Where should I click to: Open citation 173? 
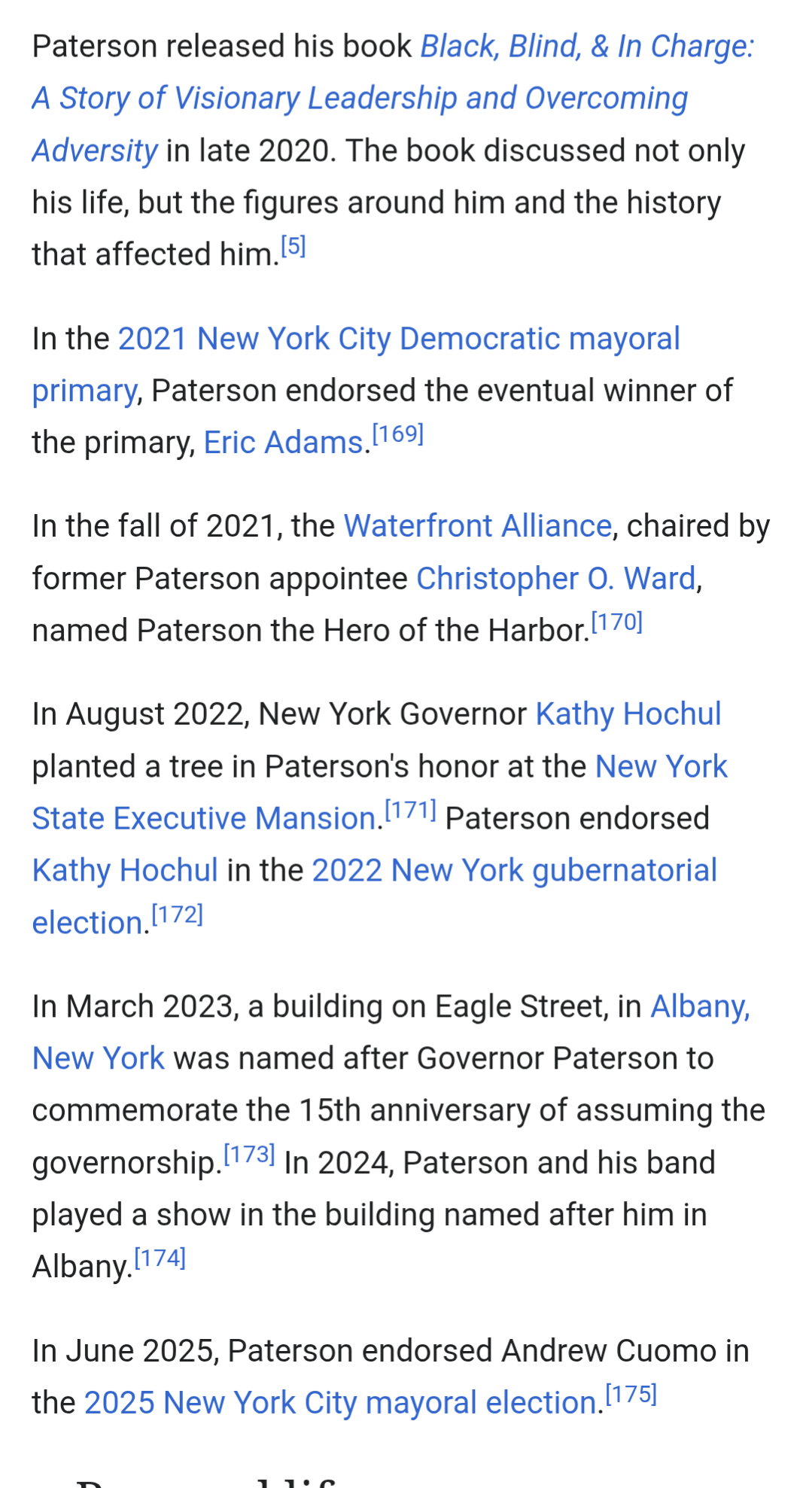click(250, 1155)
